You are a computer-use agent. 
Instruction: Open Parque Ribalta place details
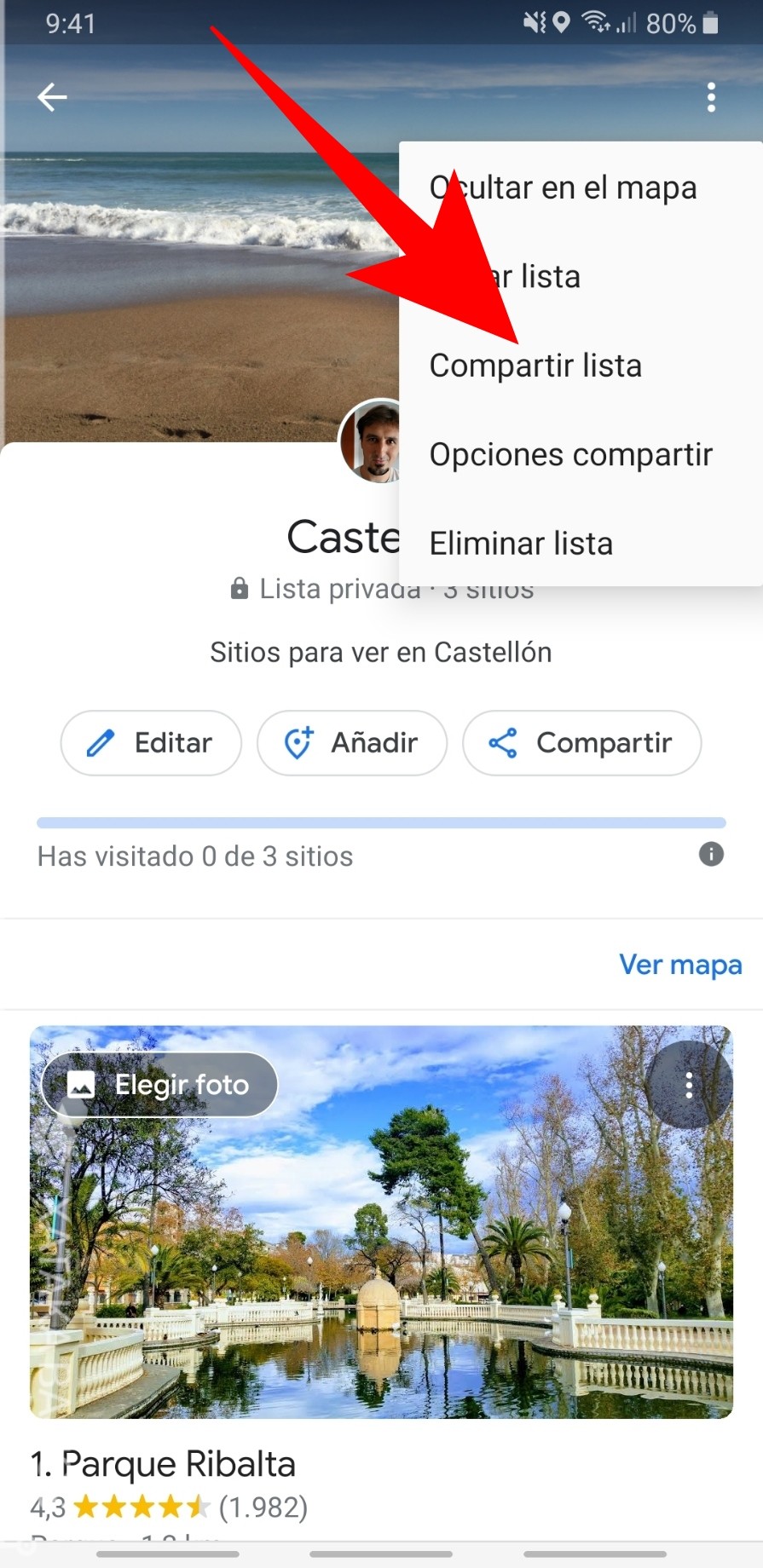click(162, 1463)
